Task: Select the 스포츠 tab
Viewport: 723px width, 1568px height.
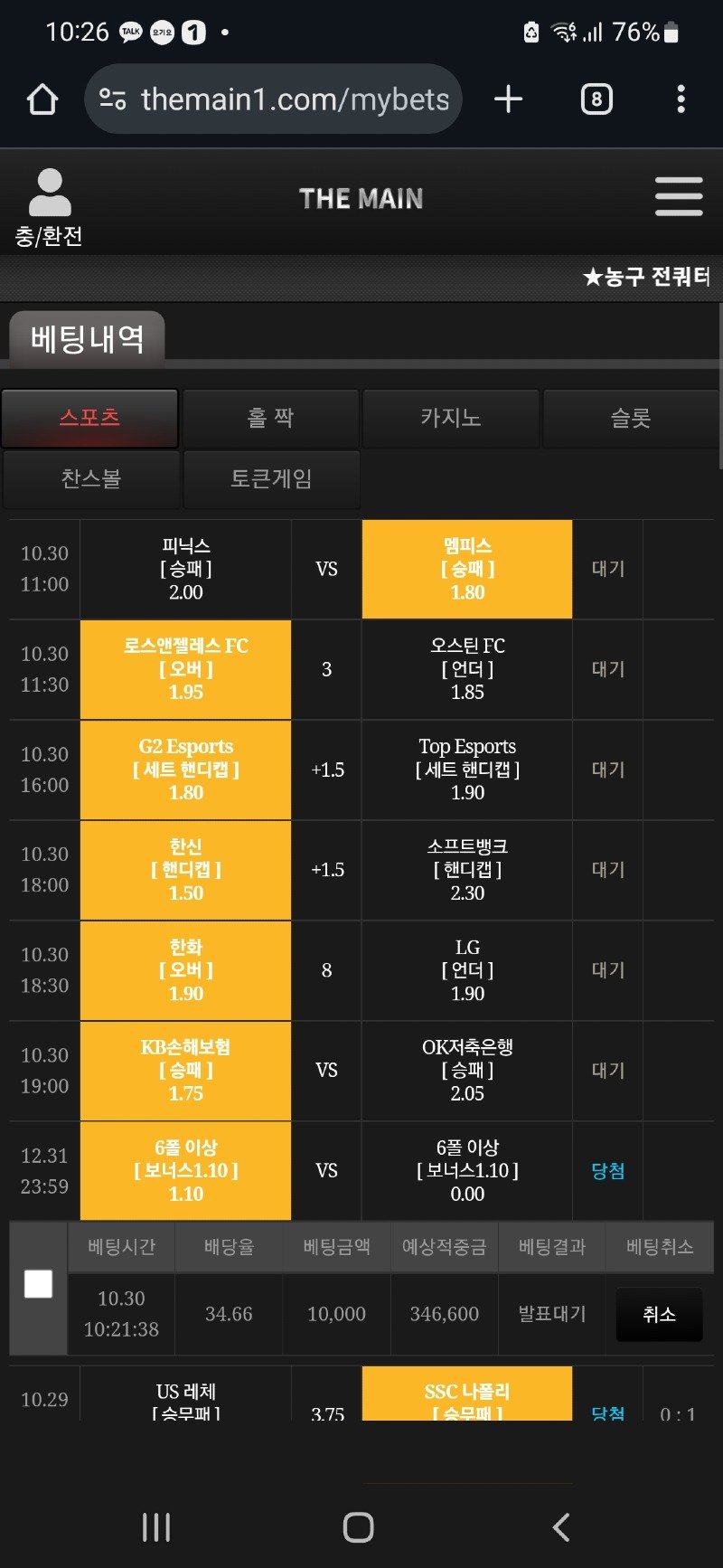Action: pyautogui.click(x=89, y=418)
